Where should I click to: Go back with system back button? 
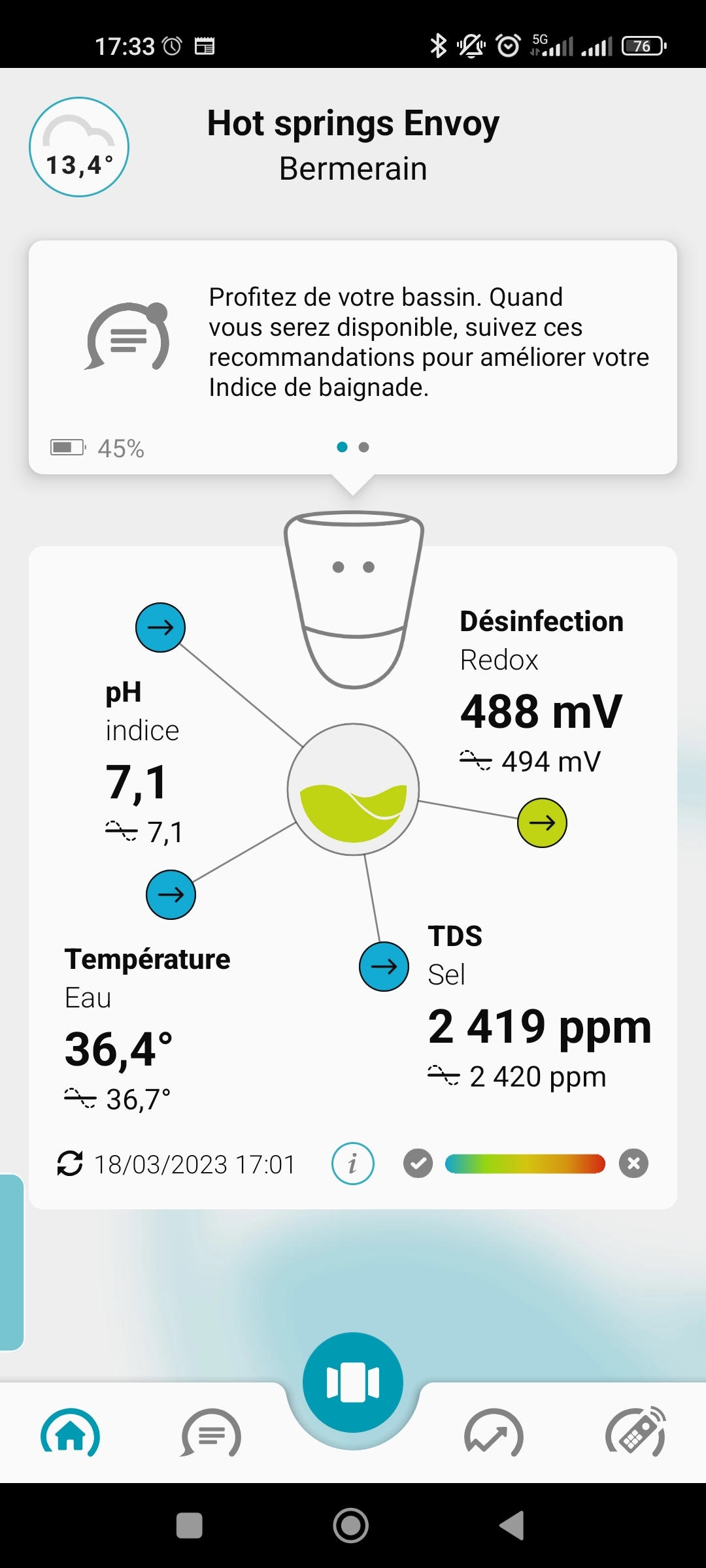512,1526
